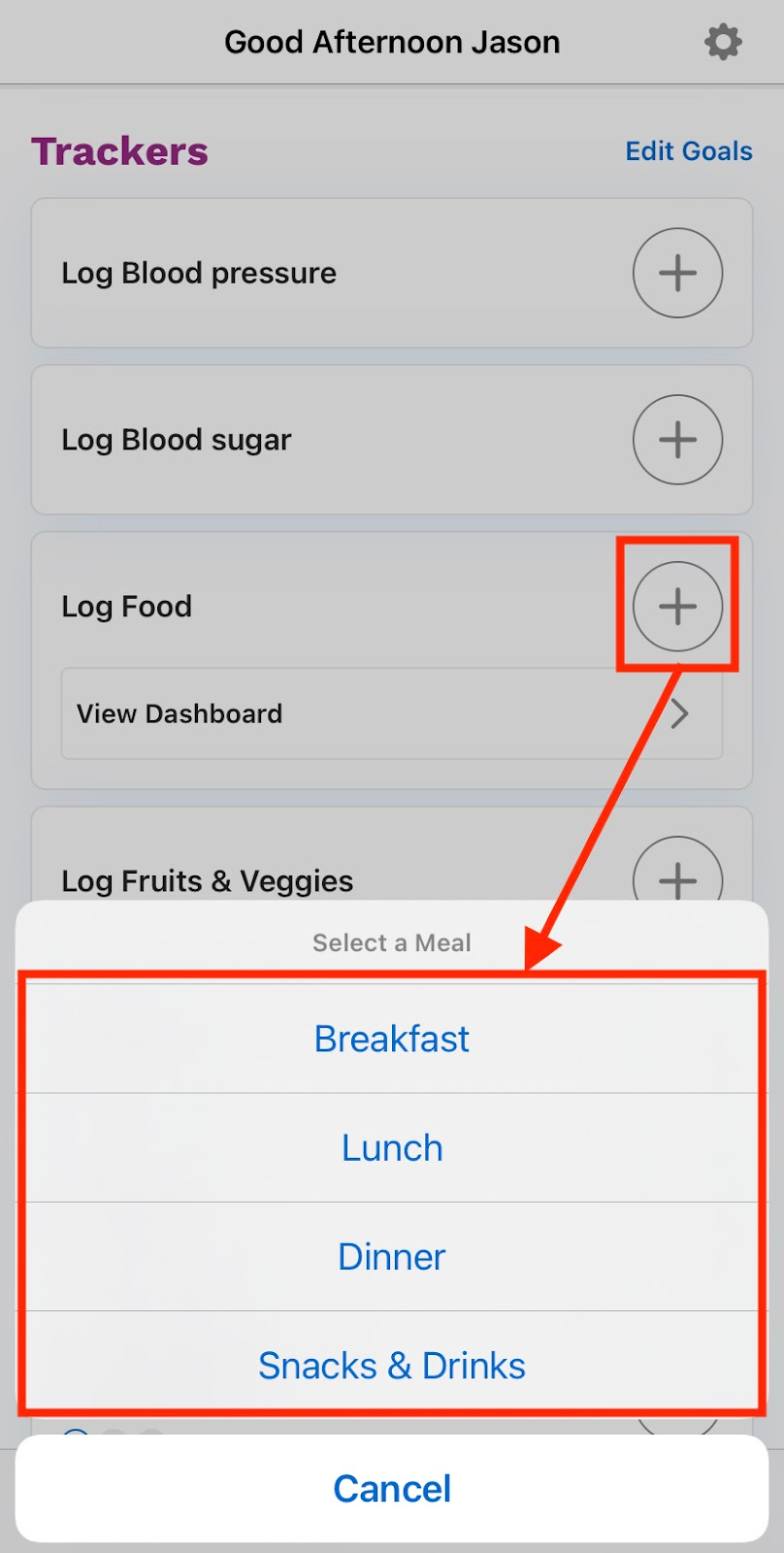Image resolution: width=784 pixels, height=1553 pixels.
Task: Open the settings gear
Action: pyautogui.click(x=723, y=43)
